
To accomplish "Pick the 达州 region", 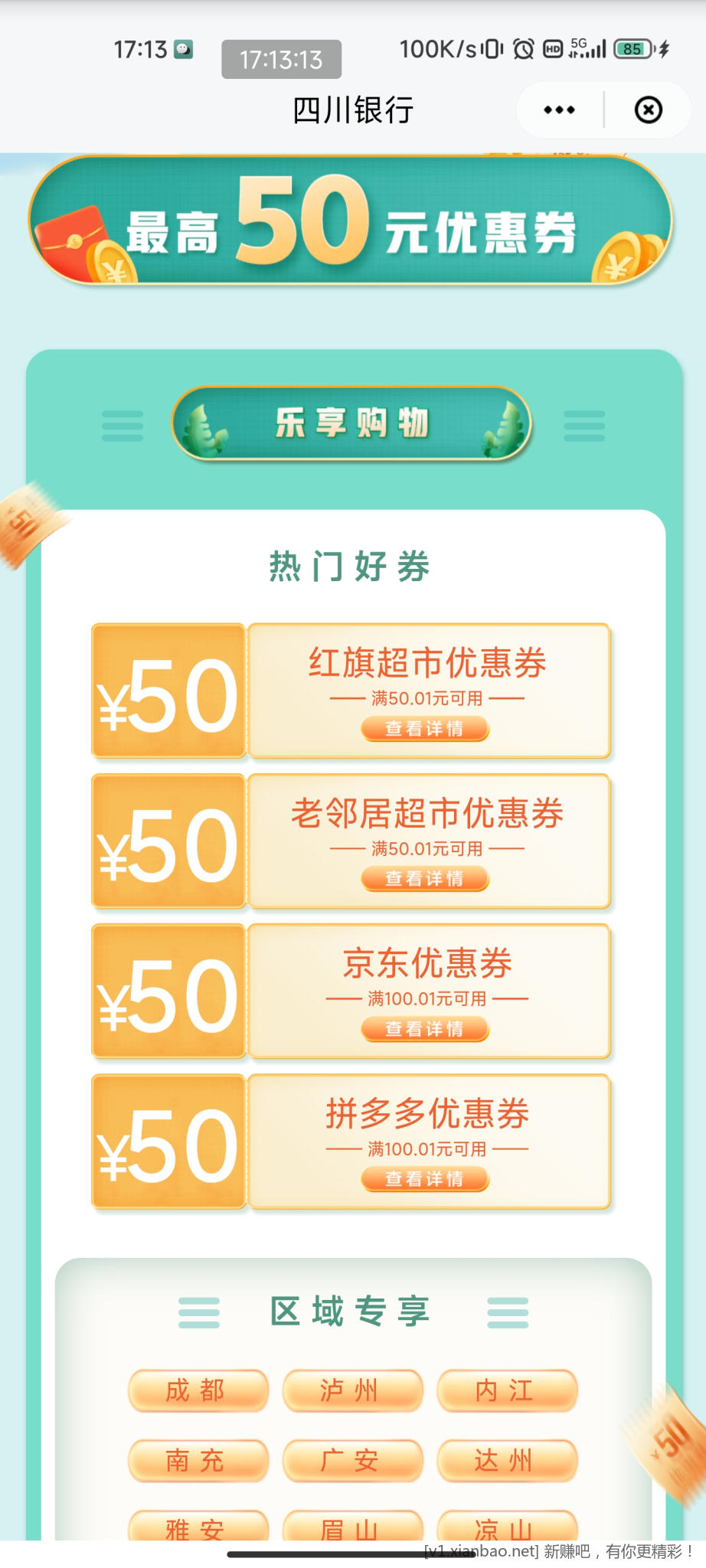I will click(x=506, y=1461).
